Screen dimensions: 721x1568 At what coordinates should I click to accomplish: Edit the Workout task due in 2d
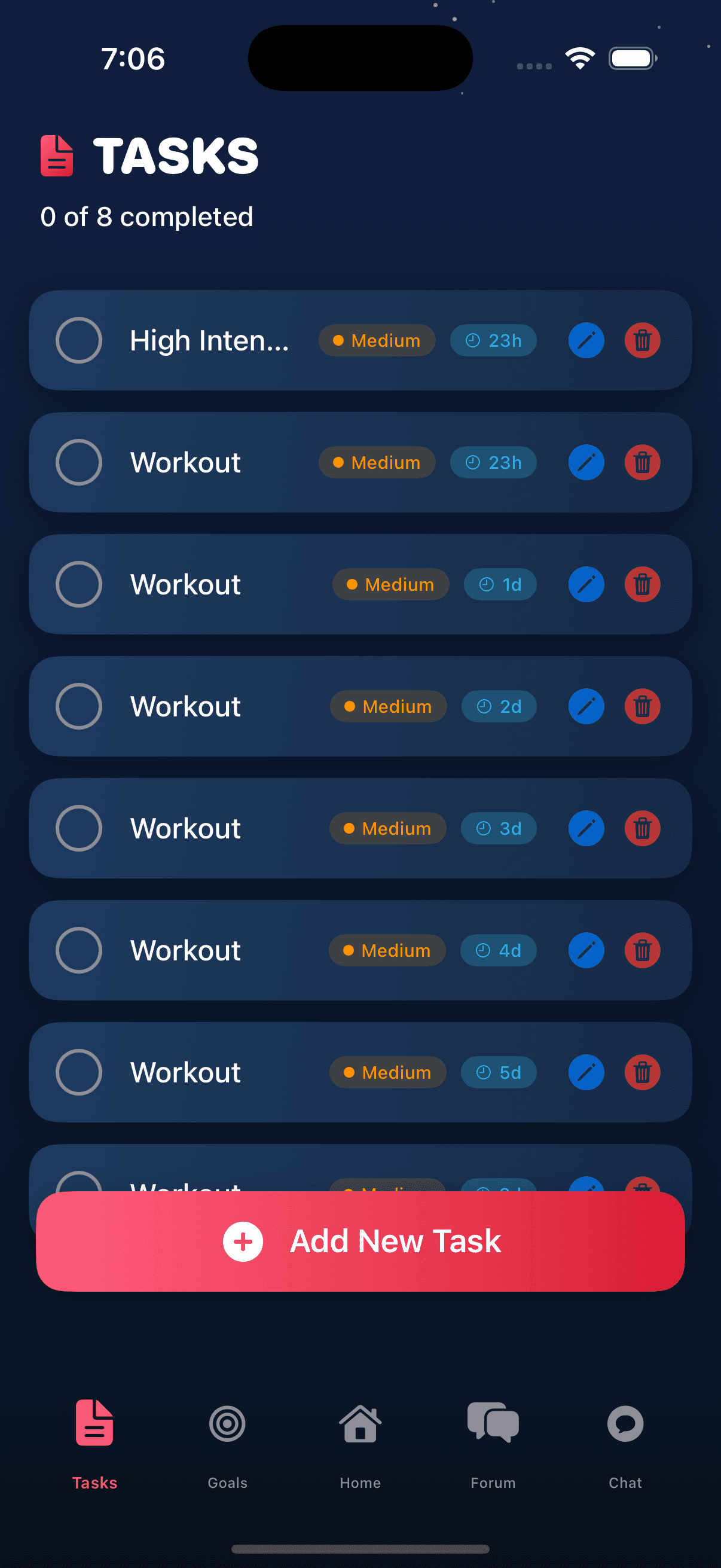point(586,706)
